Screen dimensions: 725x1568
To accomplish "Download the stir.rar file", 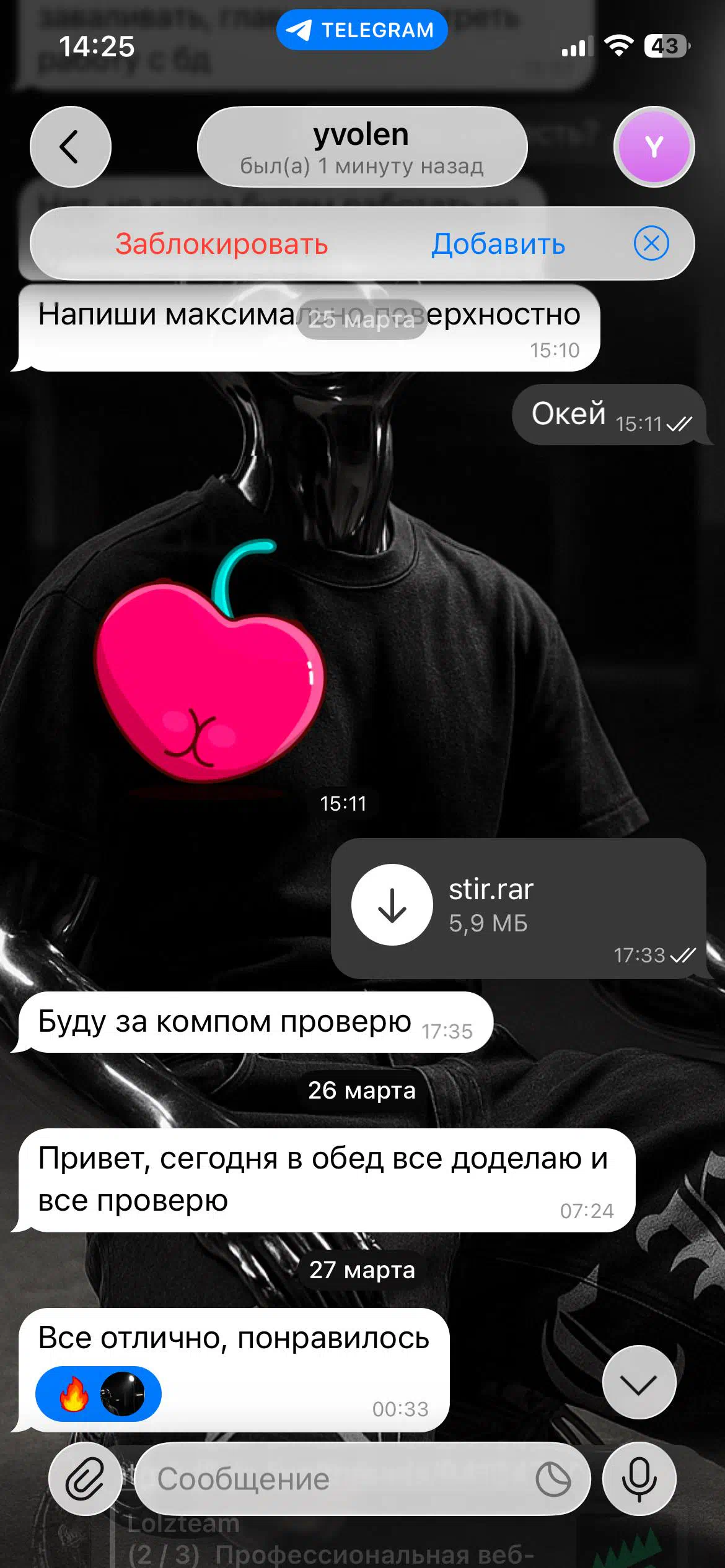I will (392, 904).
